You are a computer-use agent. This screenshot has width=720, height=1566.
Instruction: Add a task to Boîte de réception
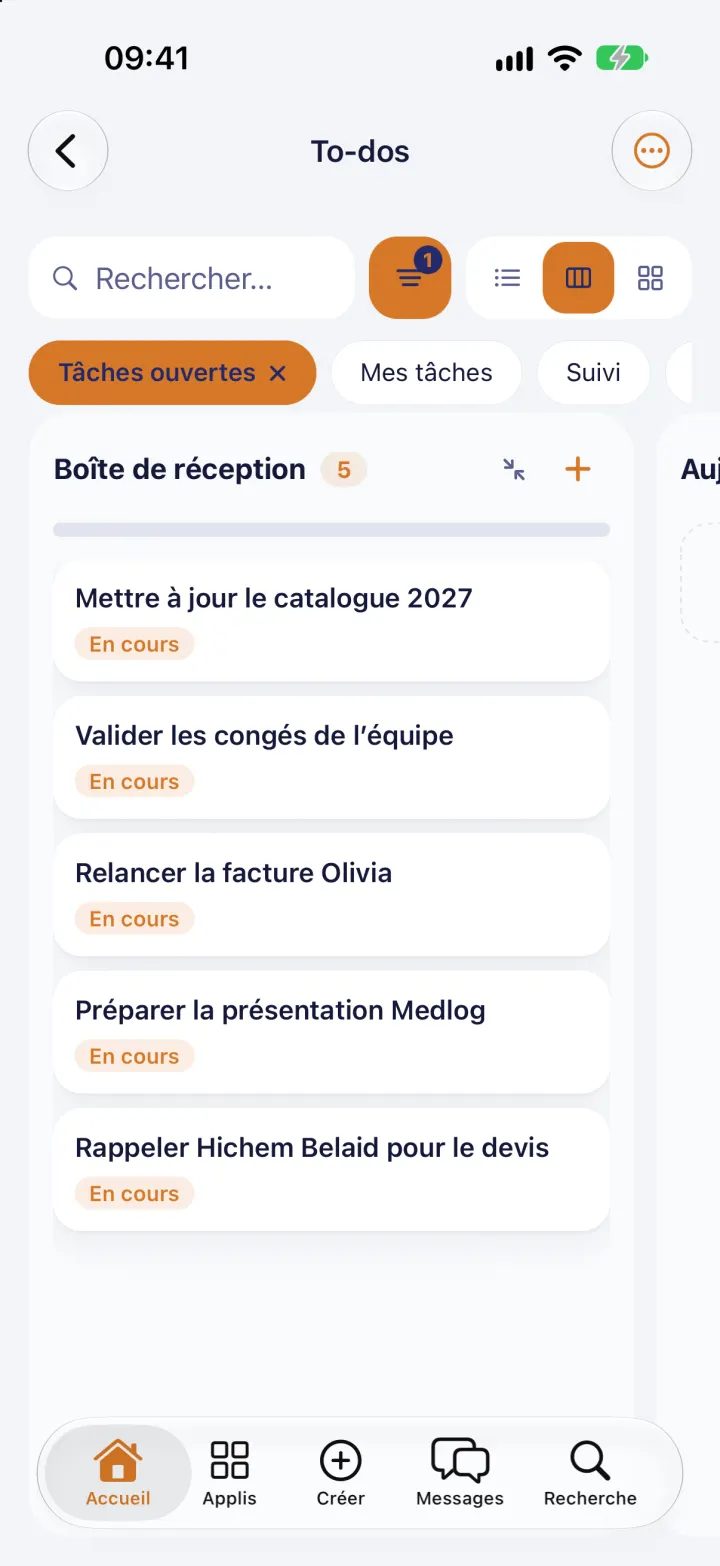pos(578,469)
